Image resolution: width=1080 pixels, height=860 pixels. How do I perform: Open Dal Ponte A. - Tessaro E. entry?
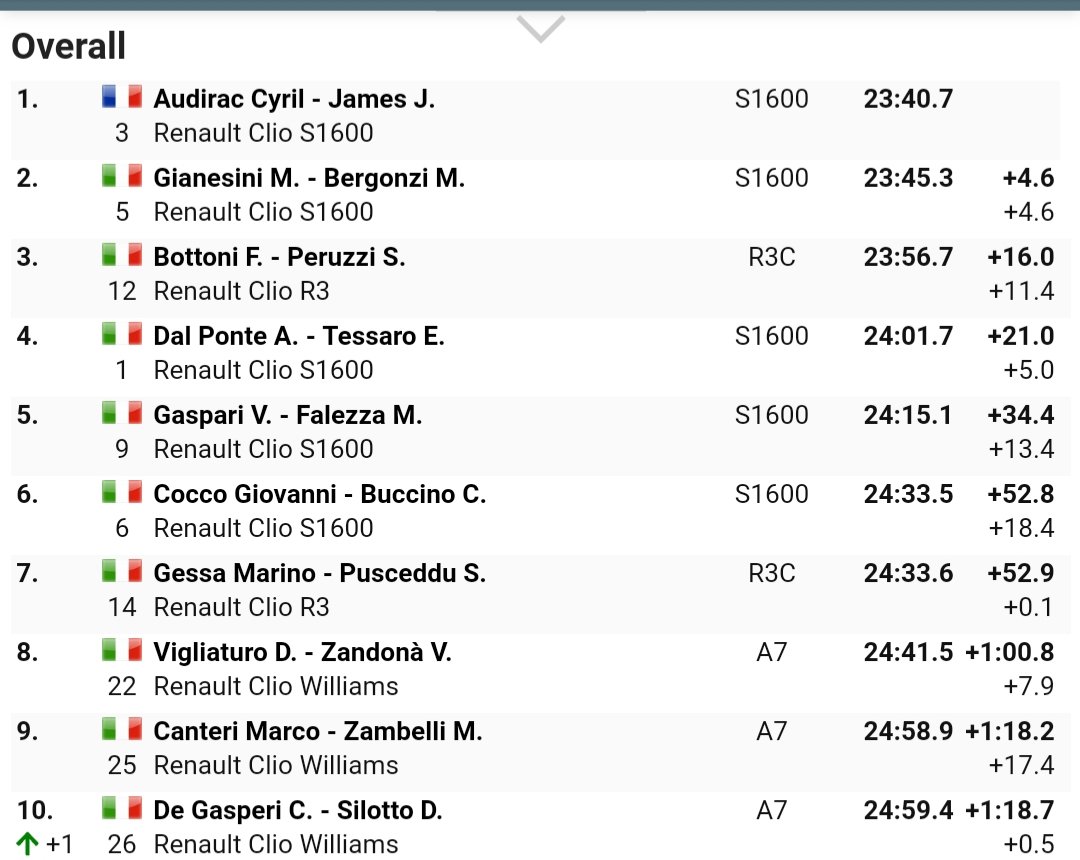[299, 336]
